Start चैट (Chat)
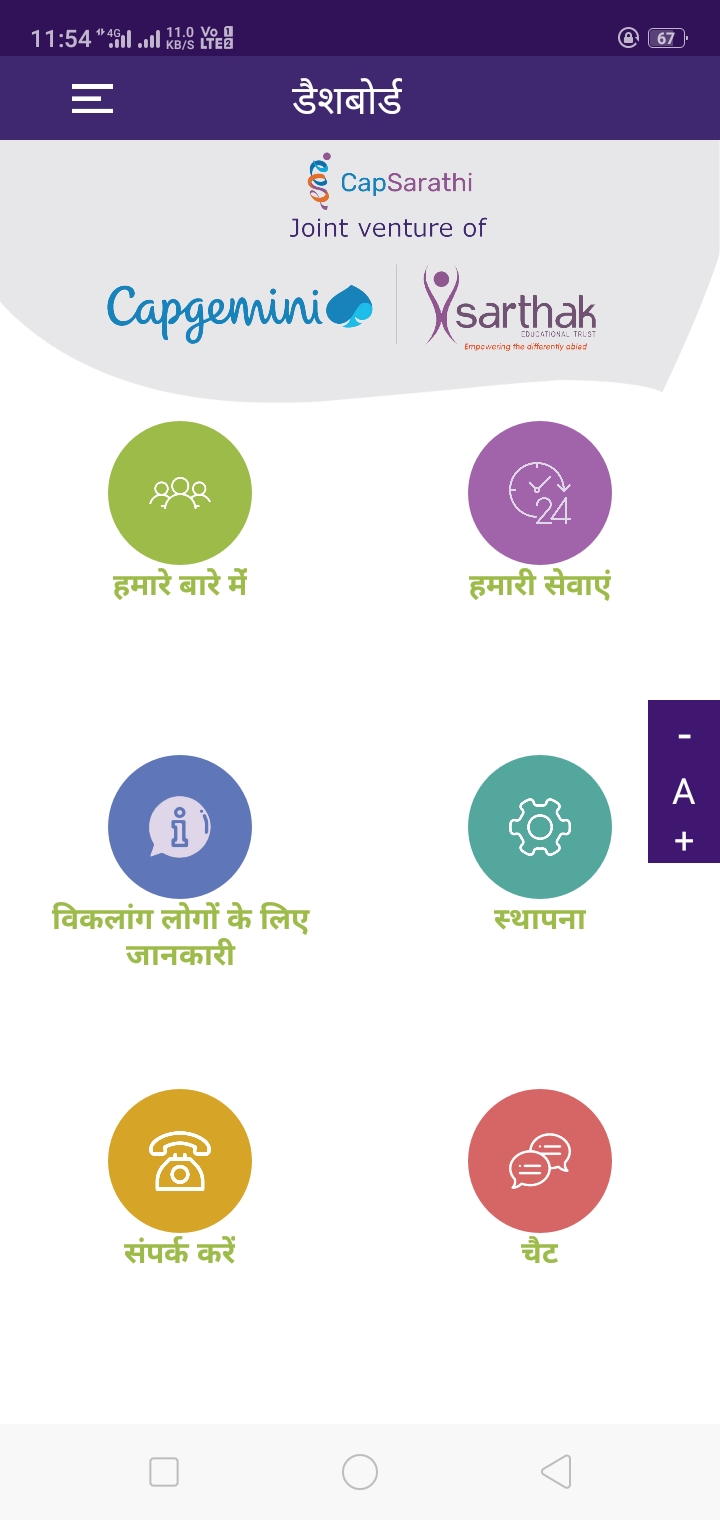 tap(540, 1160)
